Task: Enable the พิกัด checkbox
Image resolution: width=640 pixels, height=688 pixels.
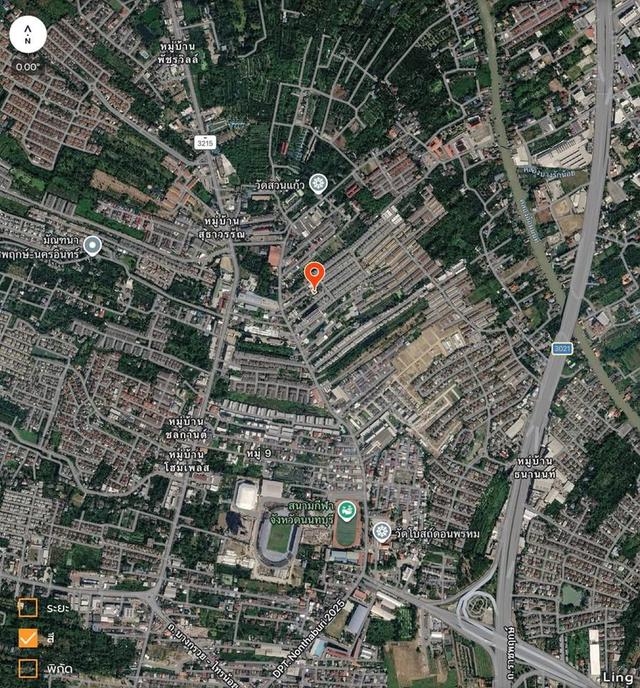Action: pos(28,667)
